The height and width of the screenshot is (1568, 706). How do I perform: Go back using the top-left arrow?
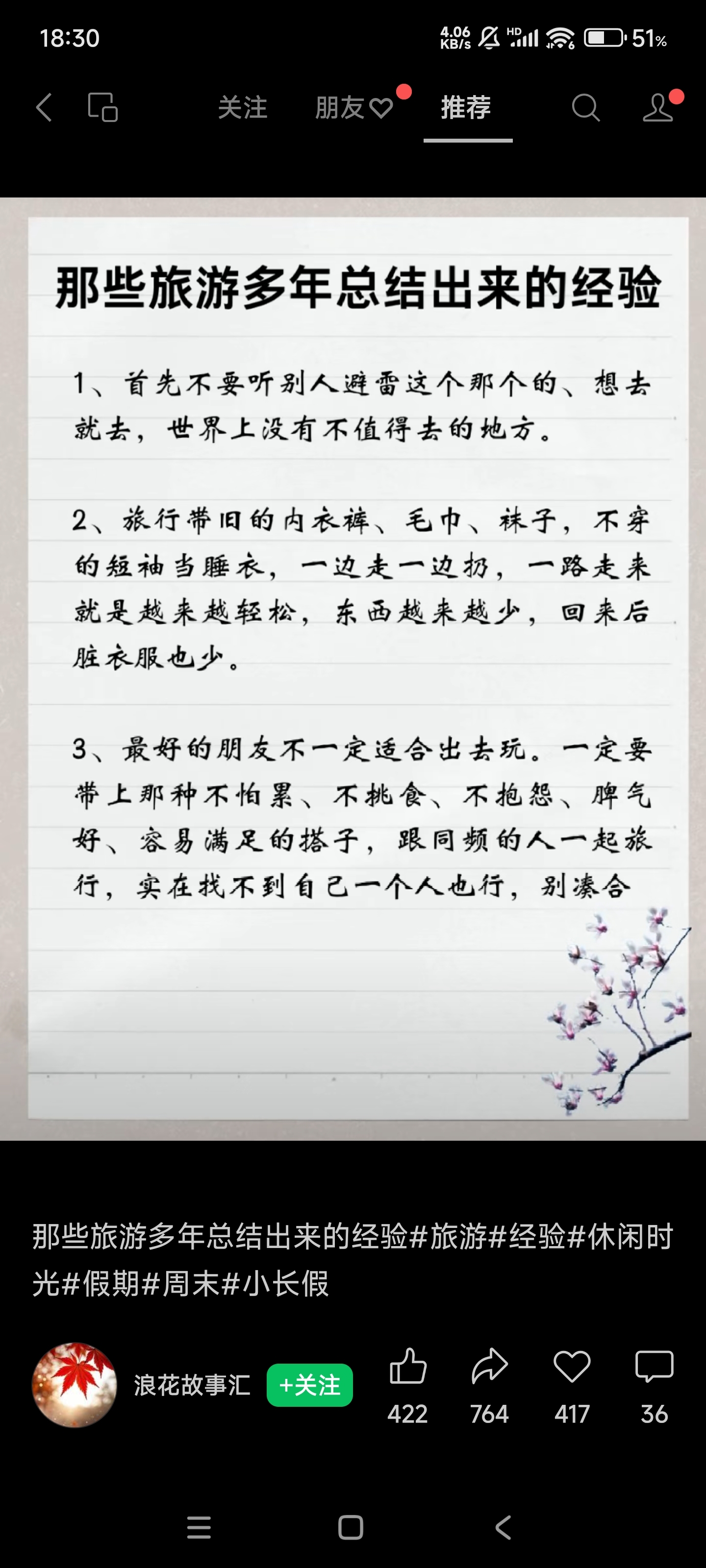click(44, 108)
